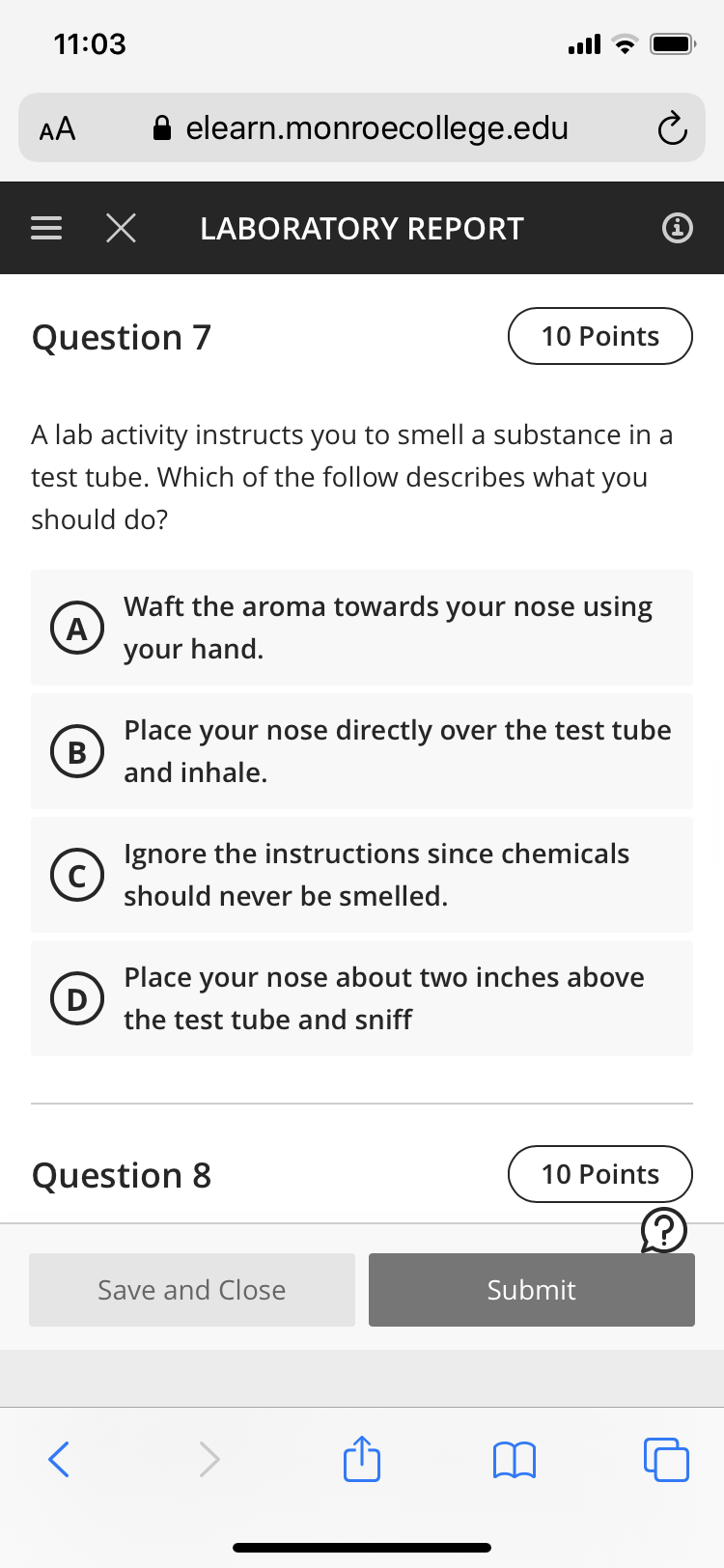The height and width of the screenshot is (1568, 724).
Task: Tap the elearn.monroecollege.edu address bar
Action: click(x=362, y=127)
